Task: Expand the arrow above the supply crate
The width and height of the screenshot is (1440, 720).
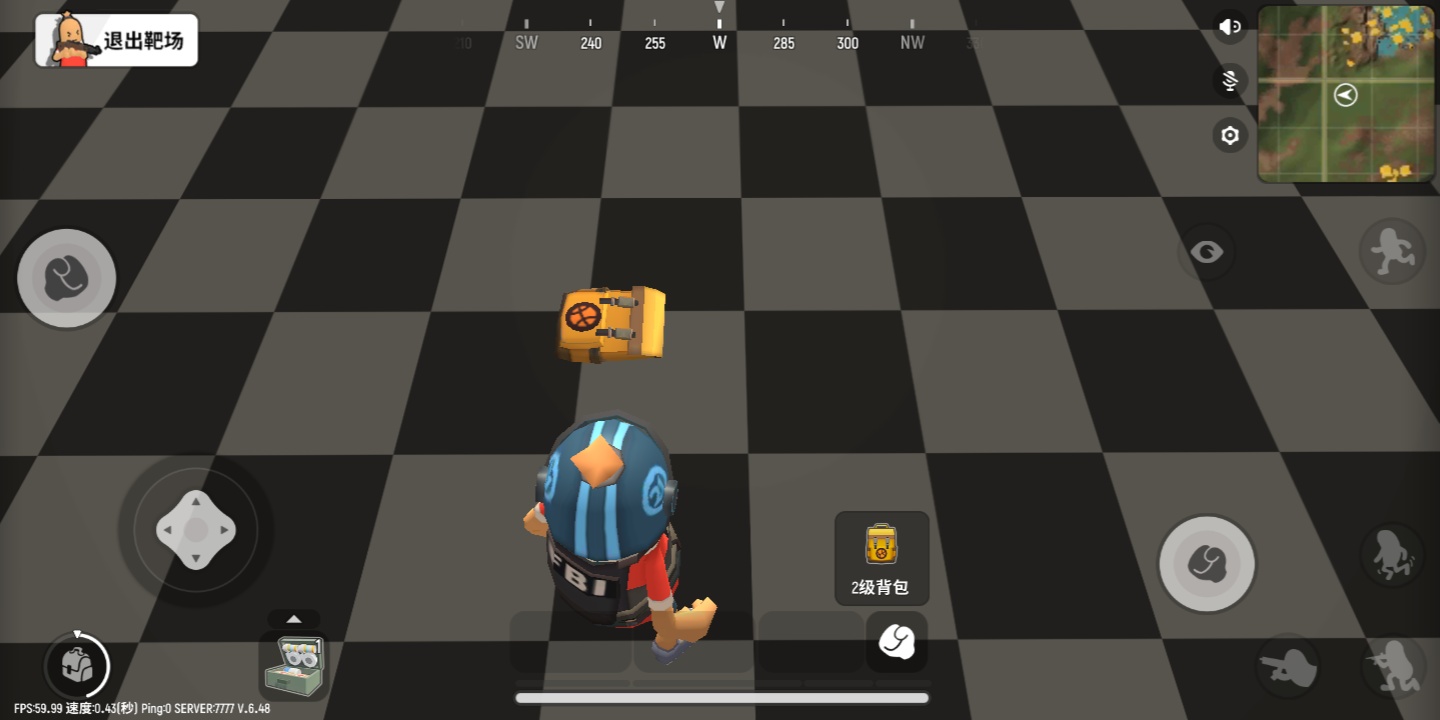Action: coord(294,619)
